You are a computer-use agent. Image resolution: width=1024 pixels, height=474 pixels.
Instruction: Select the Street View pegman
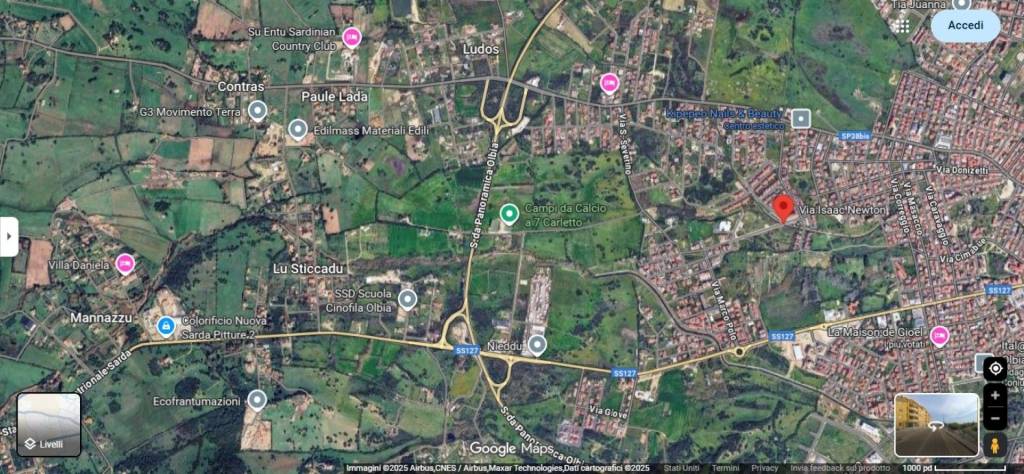point(994,445)
